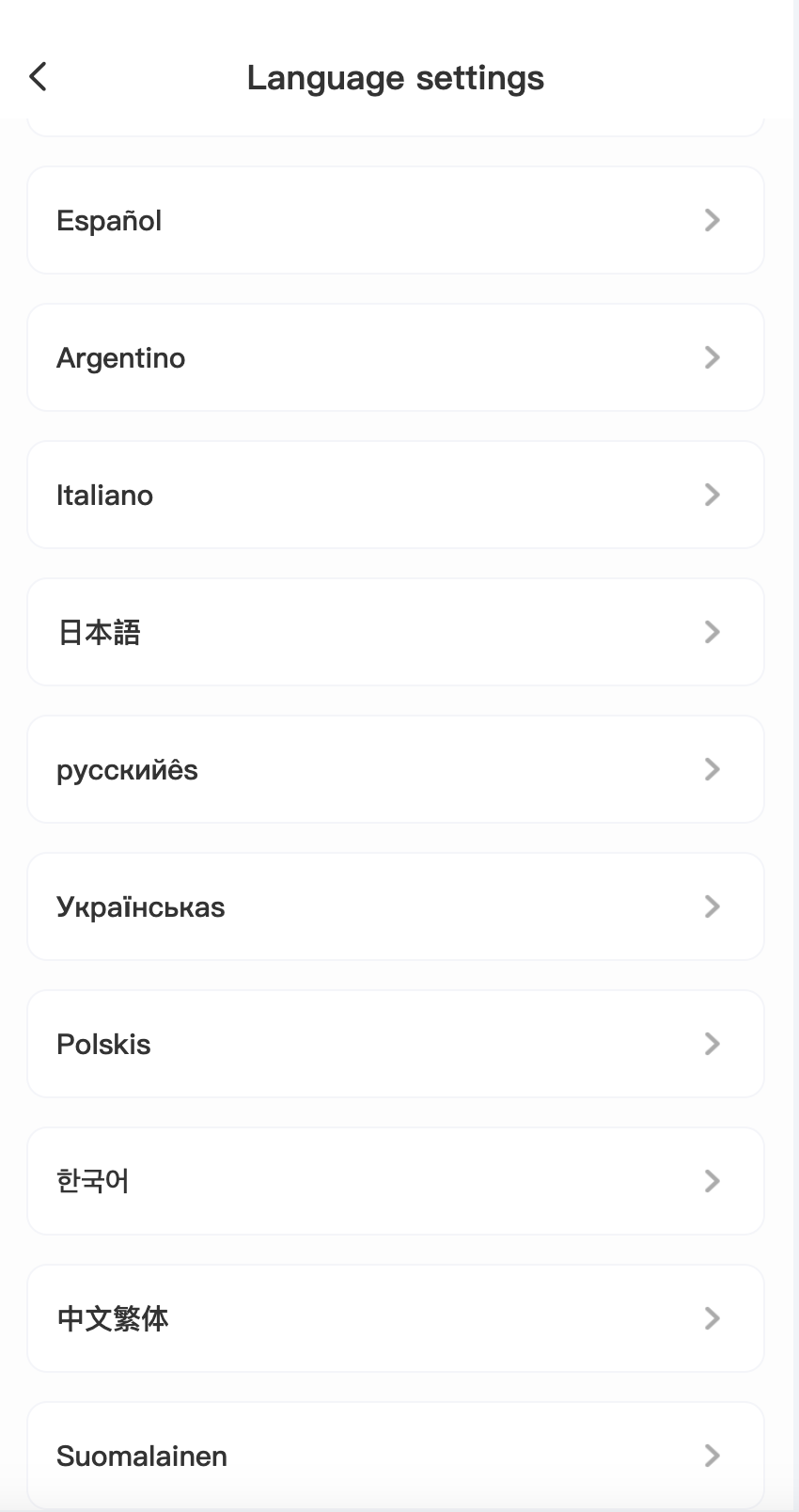Select the Español language

[x=395, y=220]
